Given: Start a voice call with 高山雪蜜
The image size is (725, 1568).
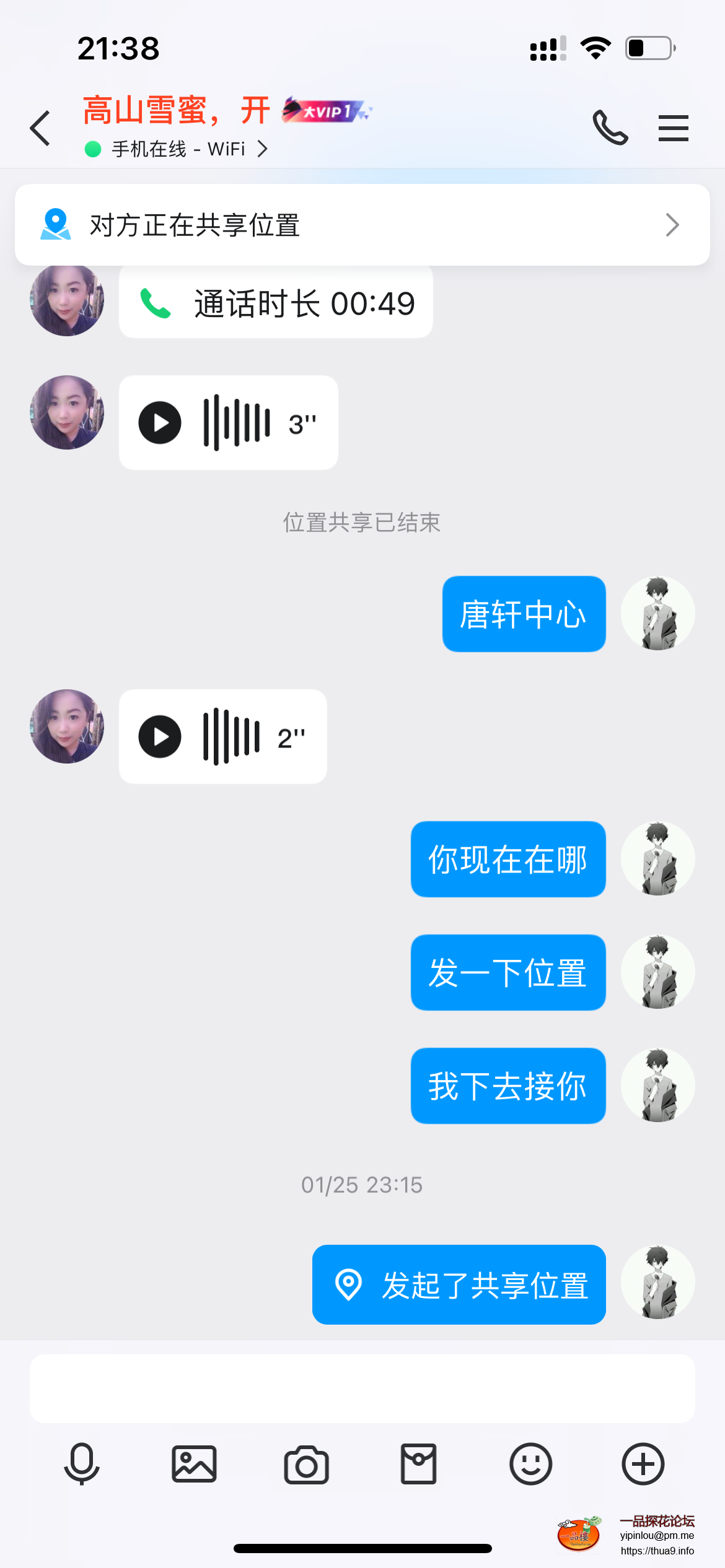Looking at the screenshot, I should pos(610,128).
